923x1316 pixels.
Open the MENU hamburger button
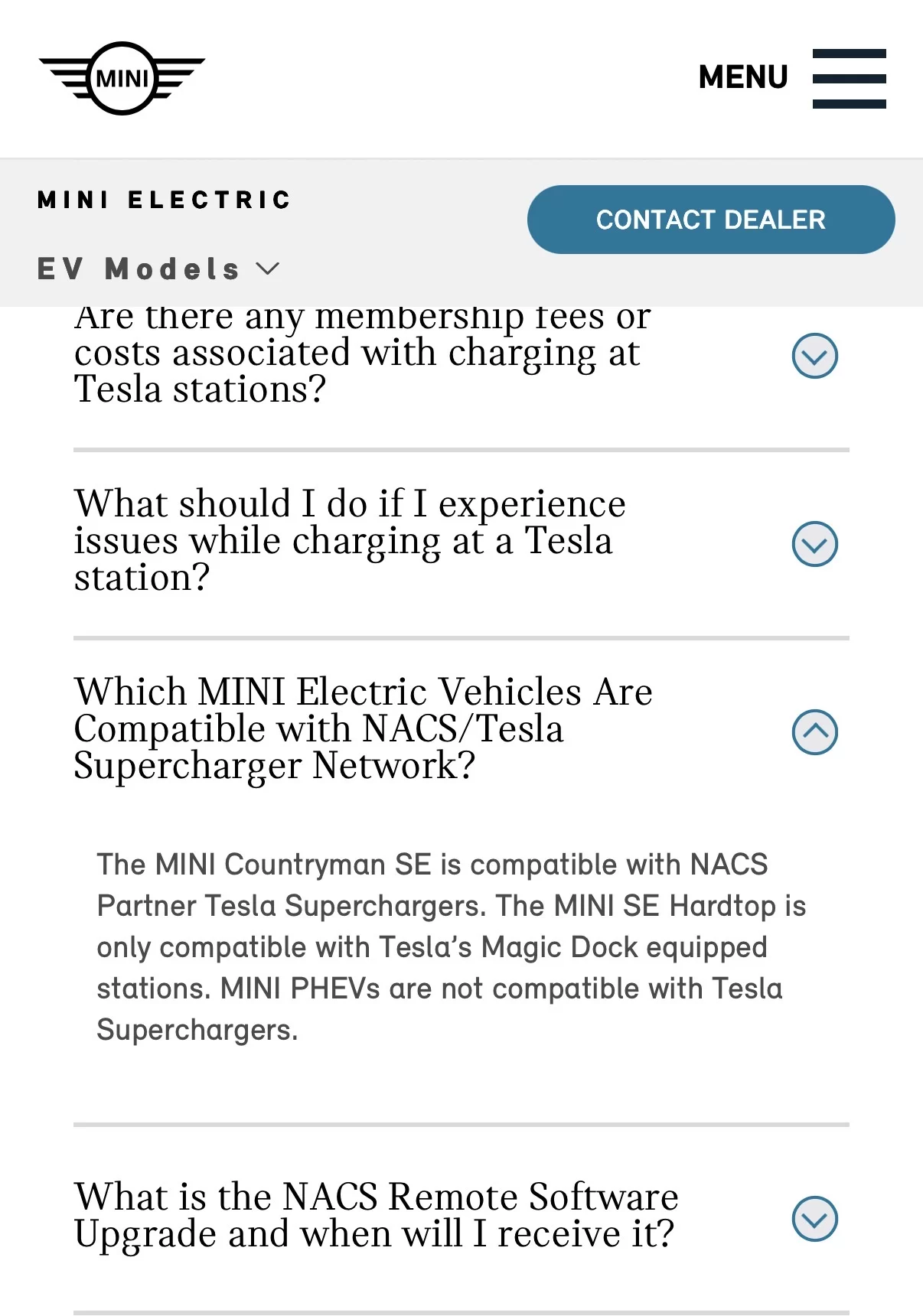848,78
